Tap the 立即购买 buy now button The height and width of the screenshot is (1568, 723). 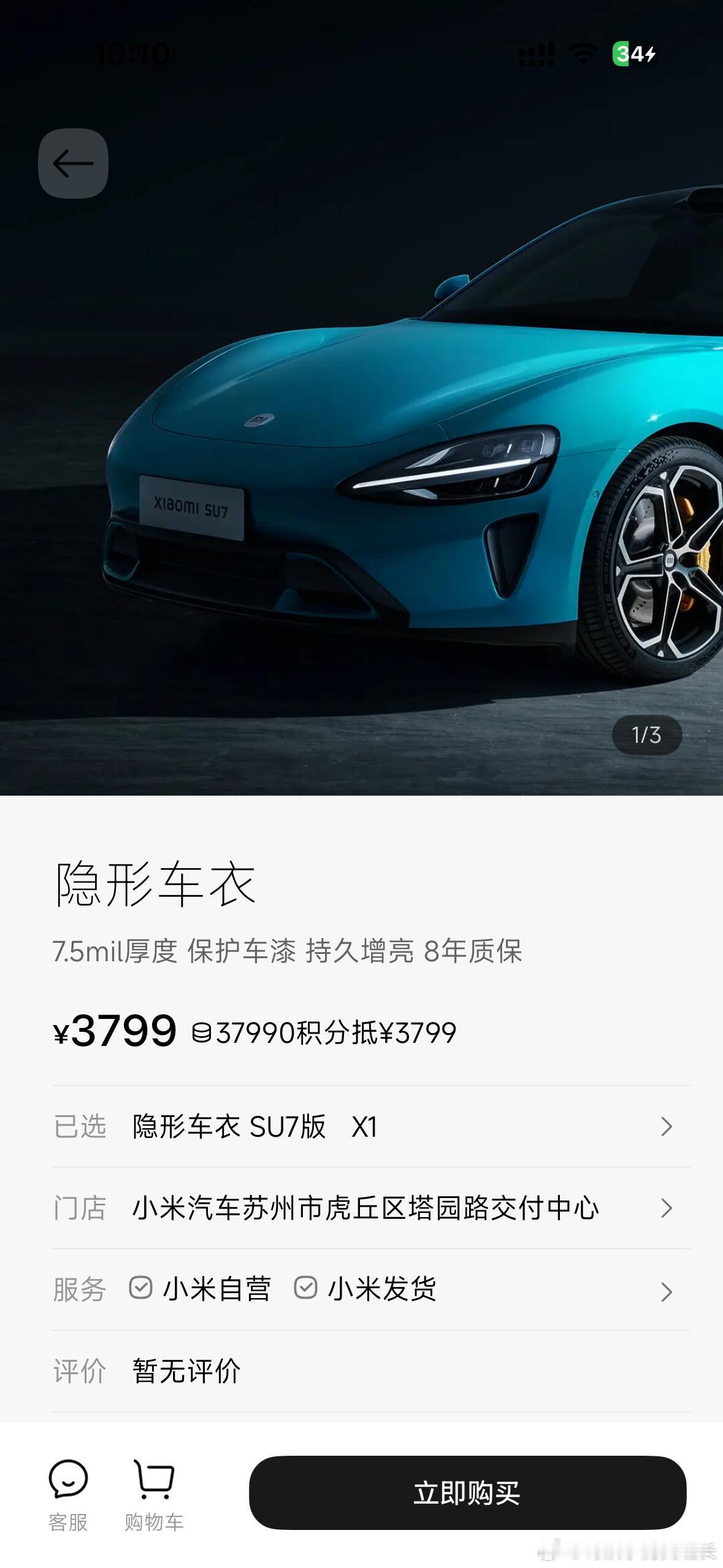[x=469, y=1491]
